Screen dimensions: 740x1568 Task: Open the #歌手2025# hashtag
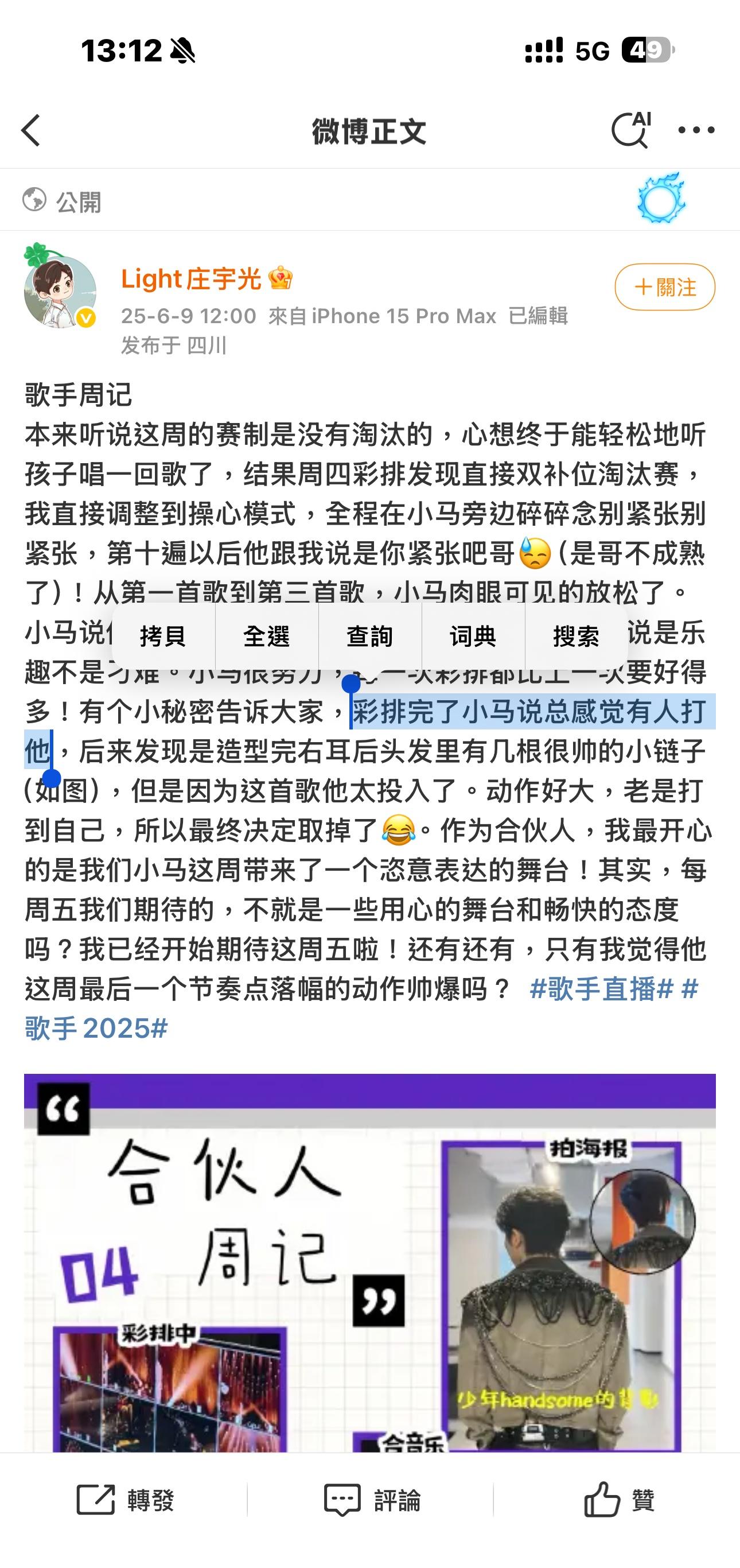[x=96, y=1028]
